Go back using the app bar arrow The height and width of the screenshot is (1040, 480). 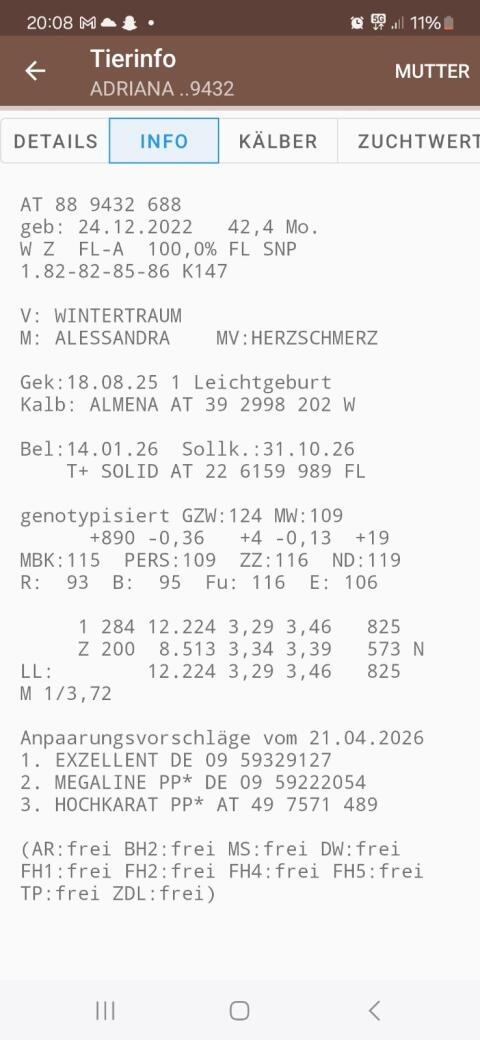[x=35, y=71]
